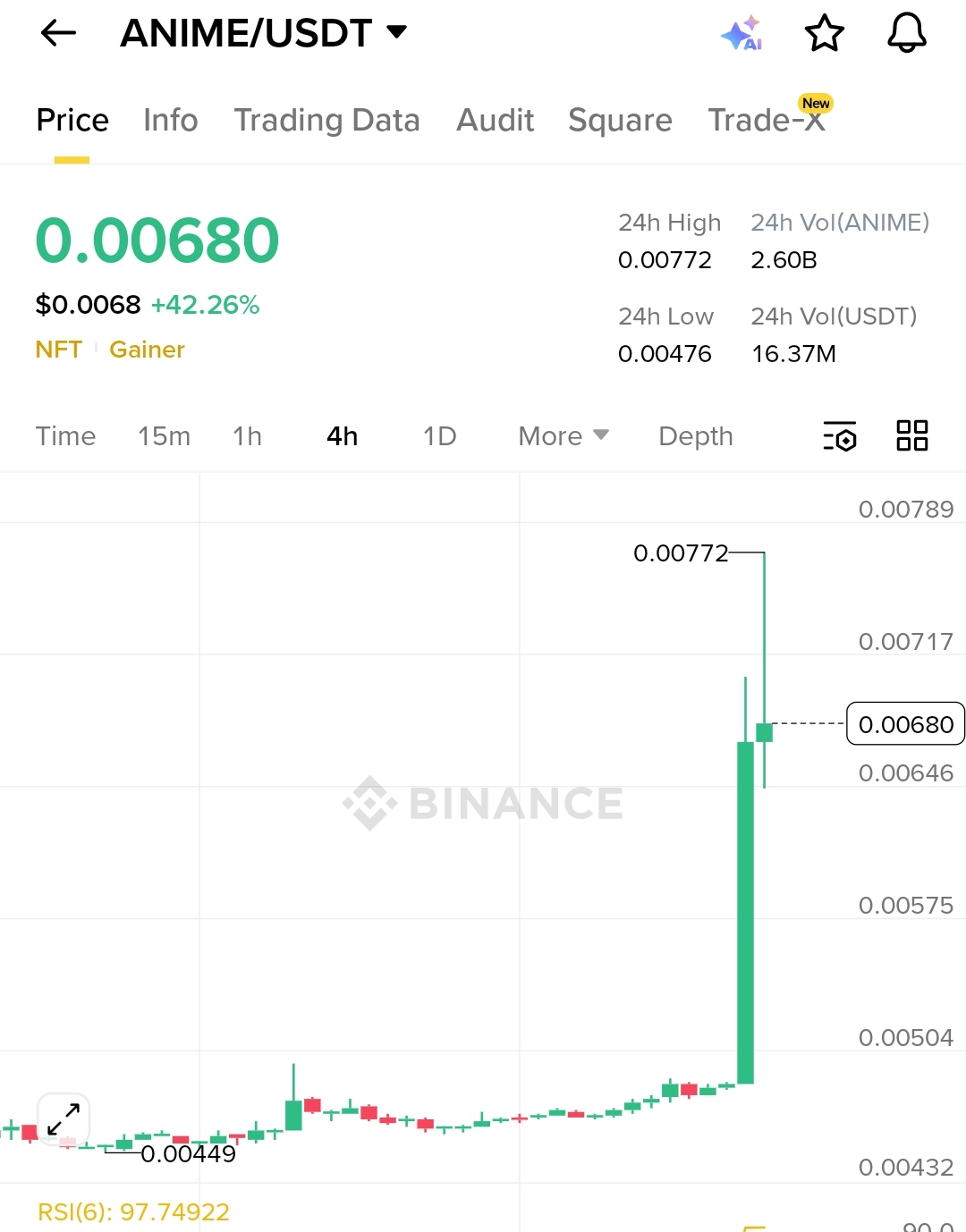
Task: Select the Time chart view
Action: coord(65,436)
